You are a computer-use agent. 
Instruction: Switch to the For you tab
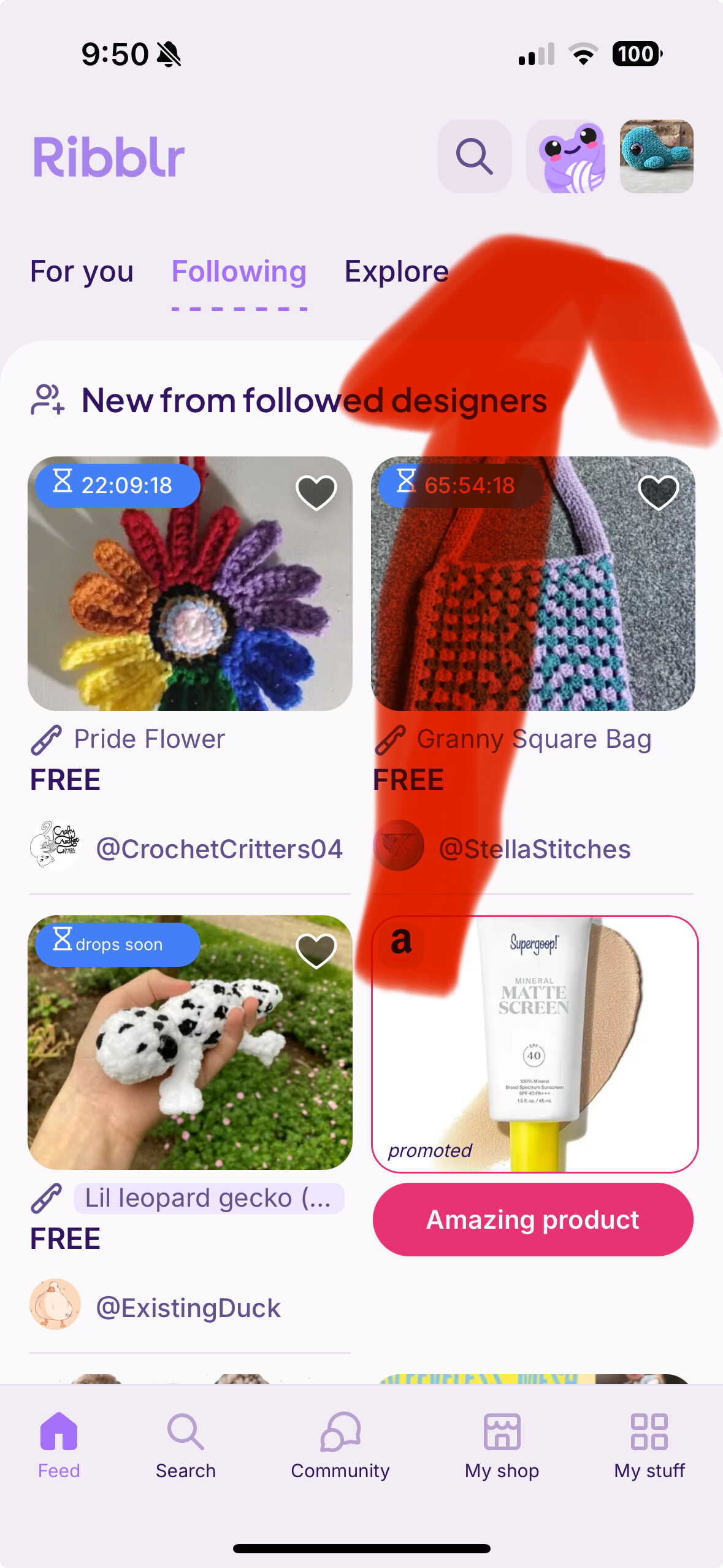click(82, 272)
